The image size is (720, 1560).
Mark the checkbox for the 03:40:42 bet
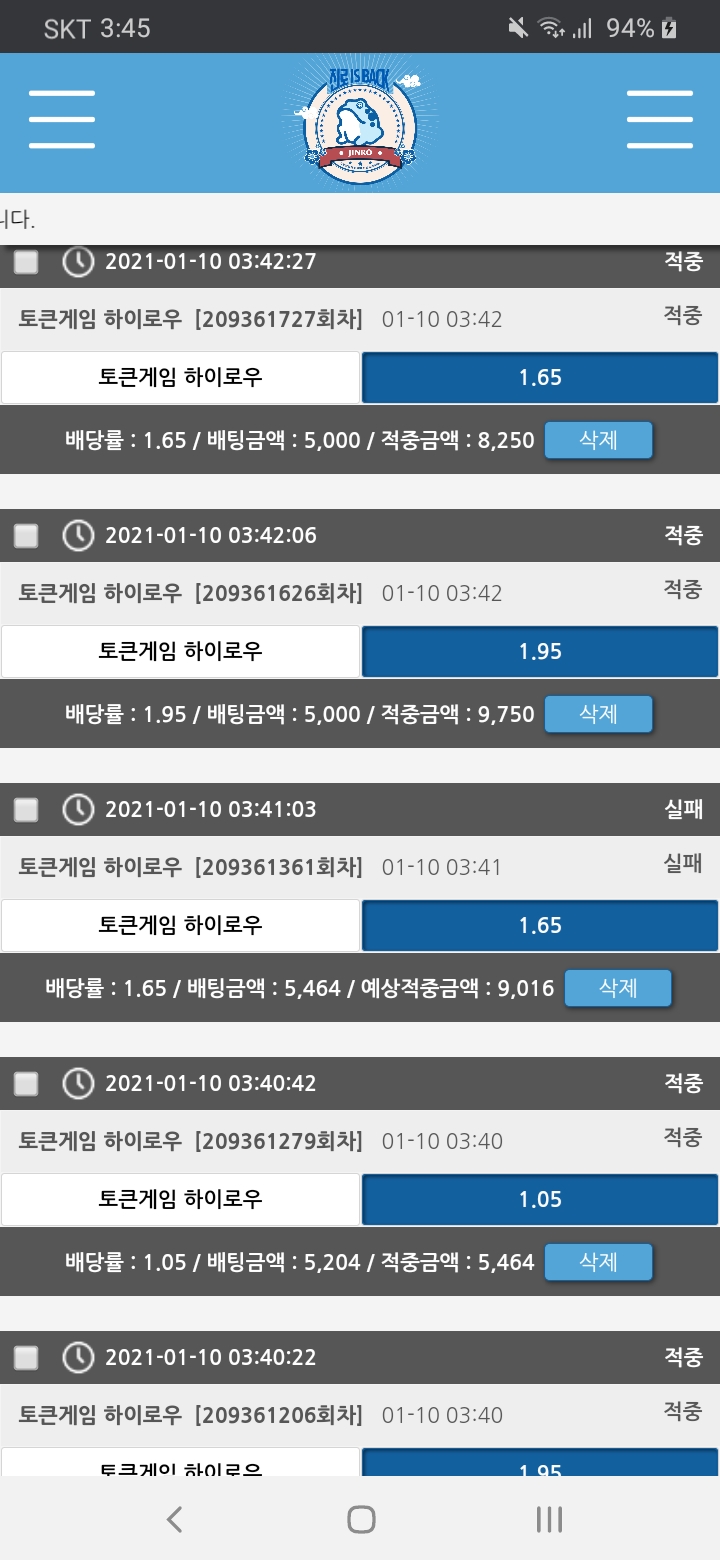pyautogui.click(x=26, y=1084)
